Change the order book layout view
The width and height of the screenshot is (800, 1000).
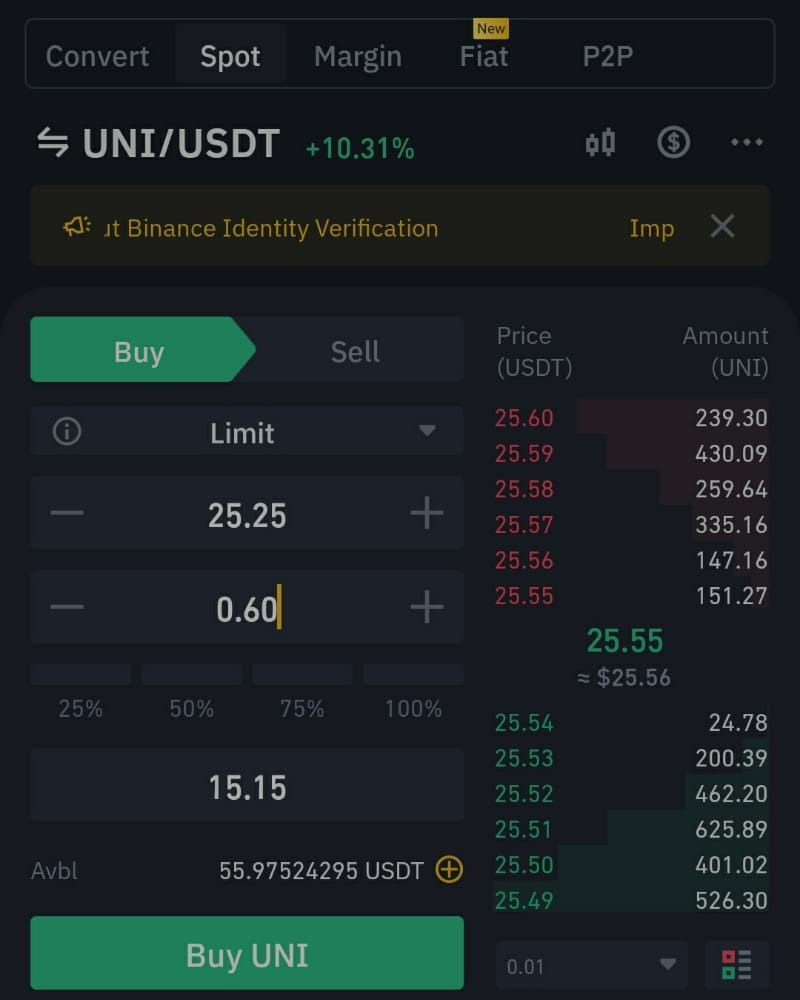(736, 966)
